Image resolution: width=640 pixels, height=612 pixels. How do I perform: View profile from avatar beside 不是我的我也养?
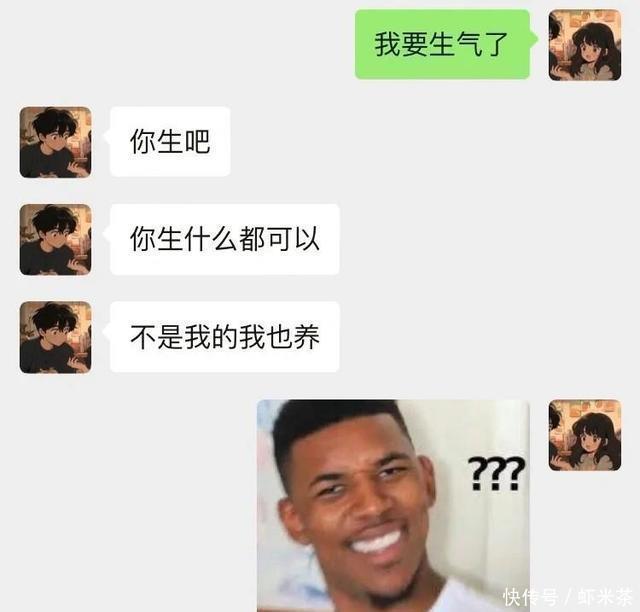55,337
